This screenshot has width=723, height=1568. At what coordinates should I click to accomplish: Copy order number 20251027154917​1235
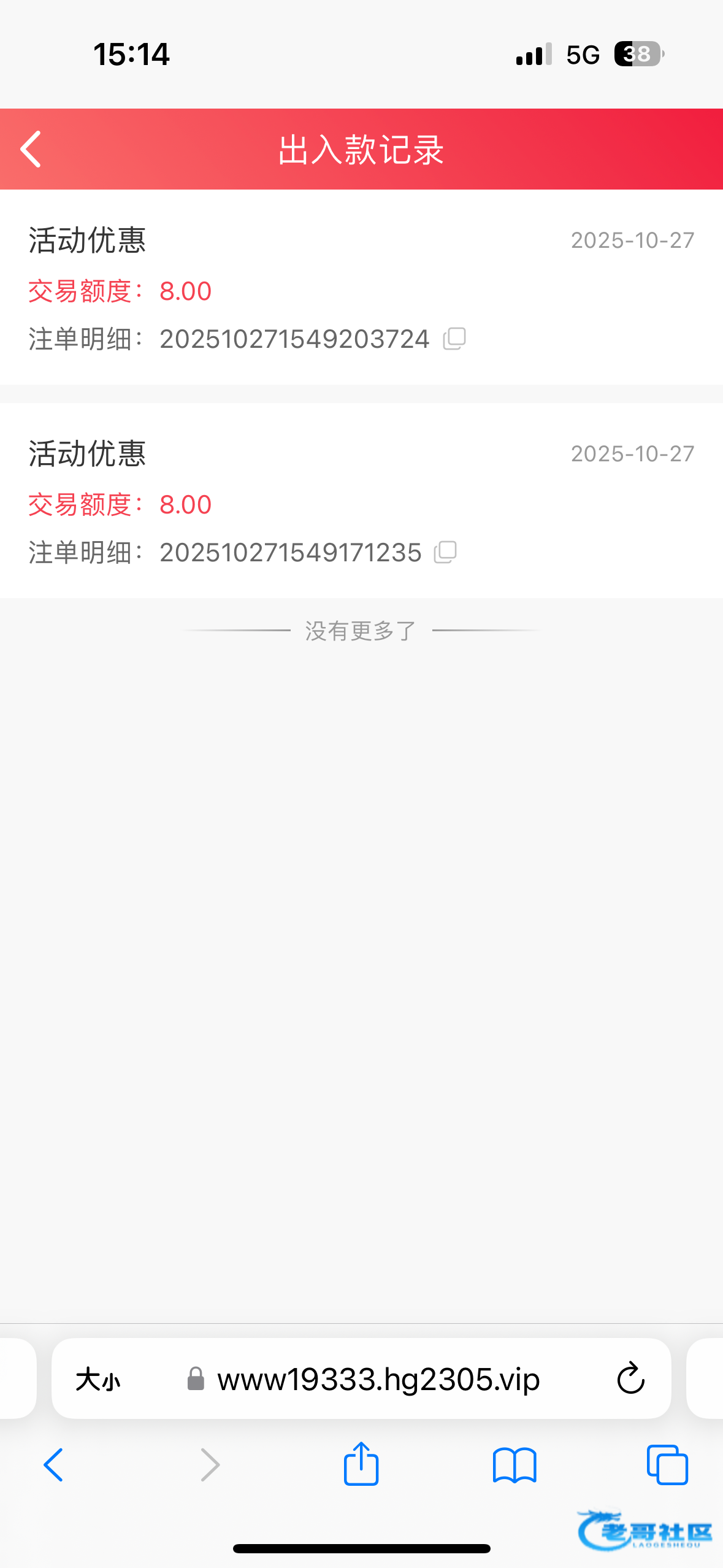point(445,552)
